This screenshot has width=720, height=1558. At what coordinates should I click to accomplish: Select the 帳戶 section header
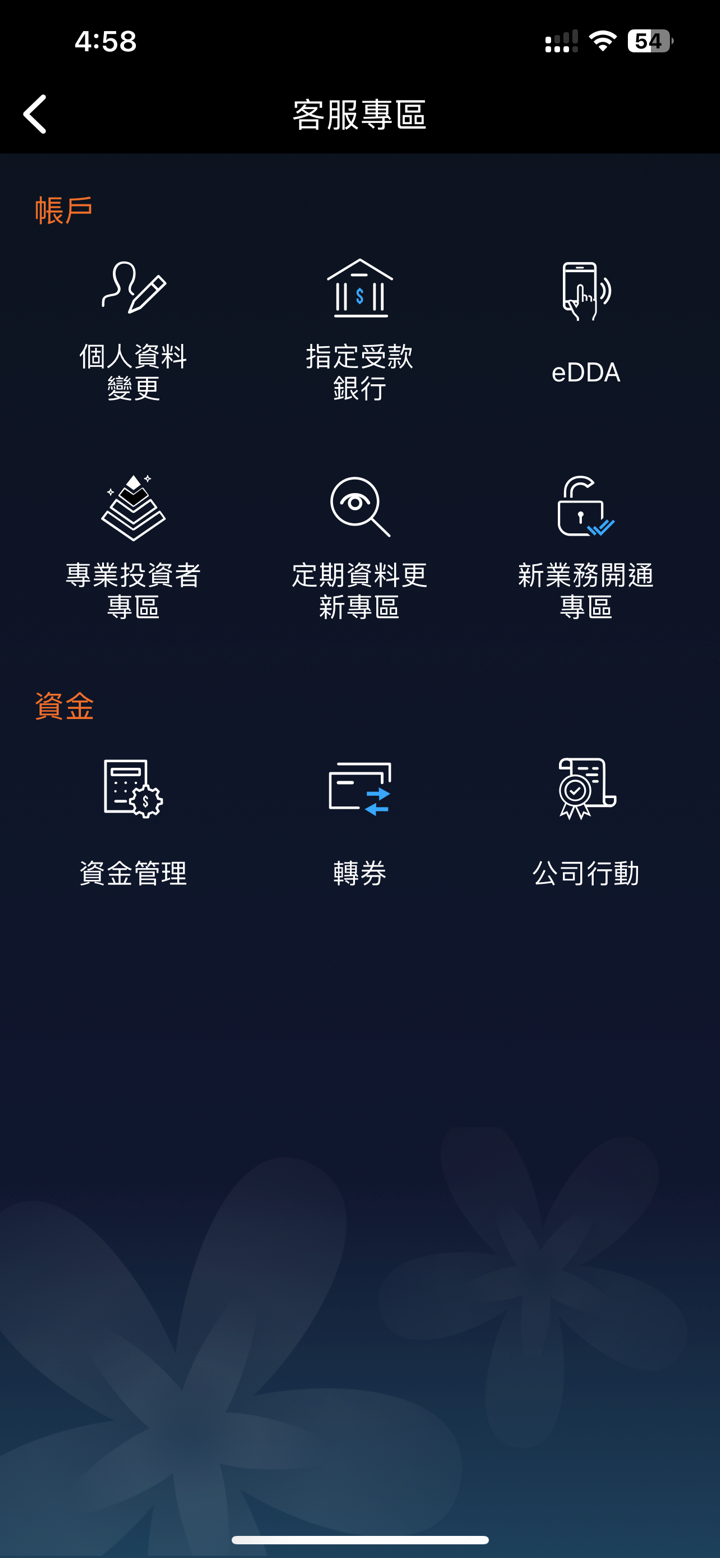(x=64, y=209)
